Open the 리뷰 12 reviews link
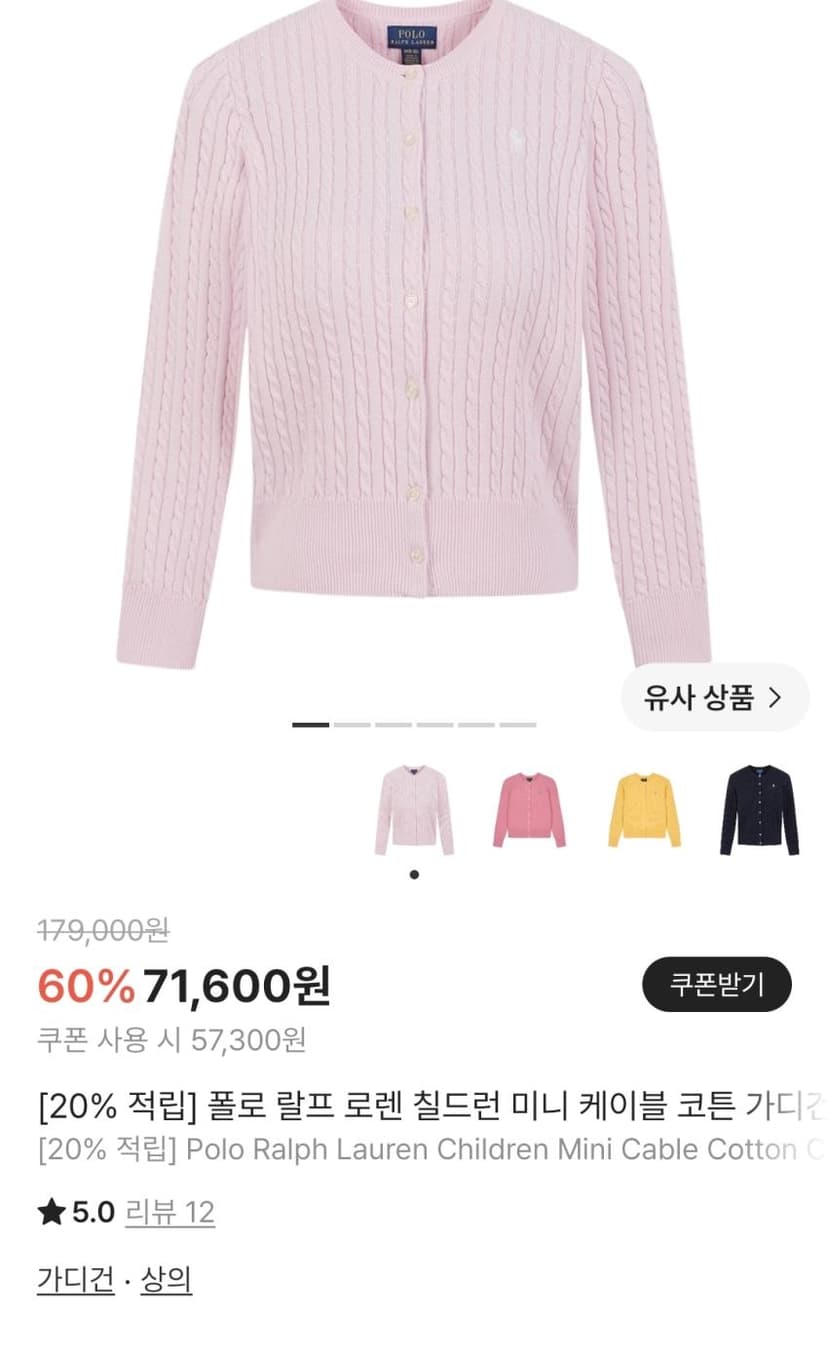This screenshot has height=1348, width=828. click(x=170, y=1213)
